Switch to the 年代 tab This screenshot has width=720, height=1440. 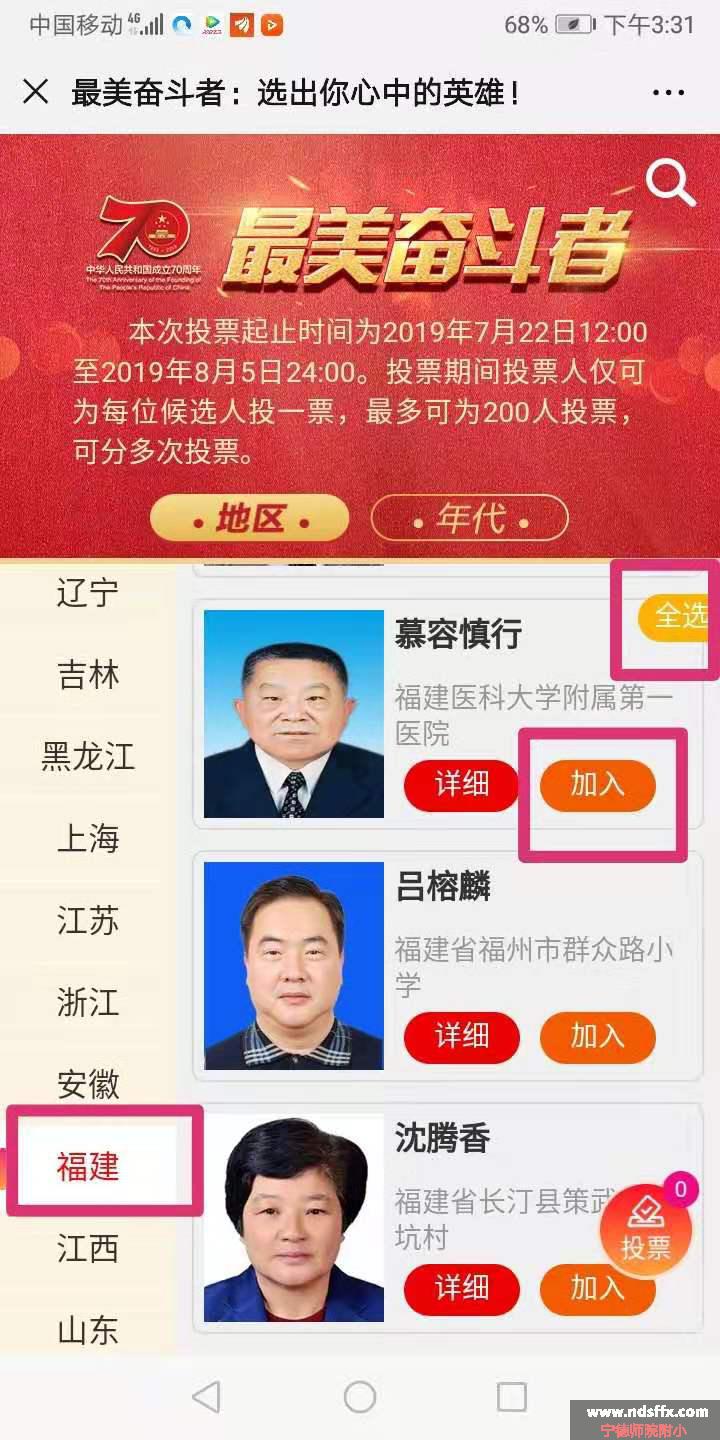[x=469, y=520]
